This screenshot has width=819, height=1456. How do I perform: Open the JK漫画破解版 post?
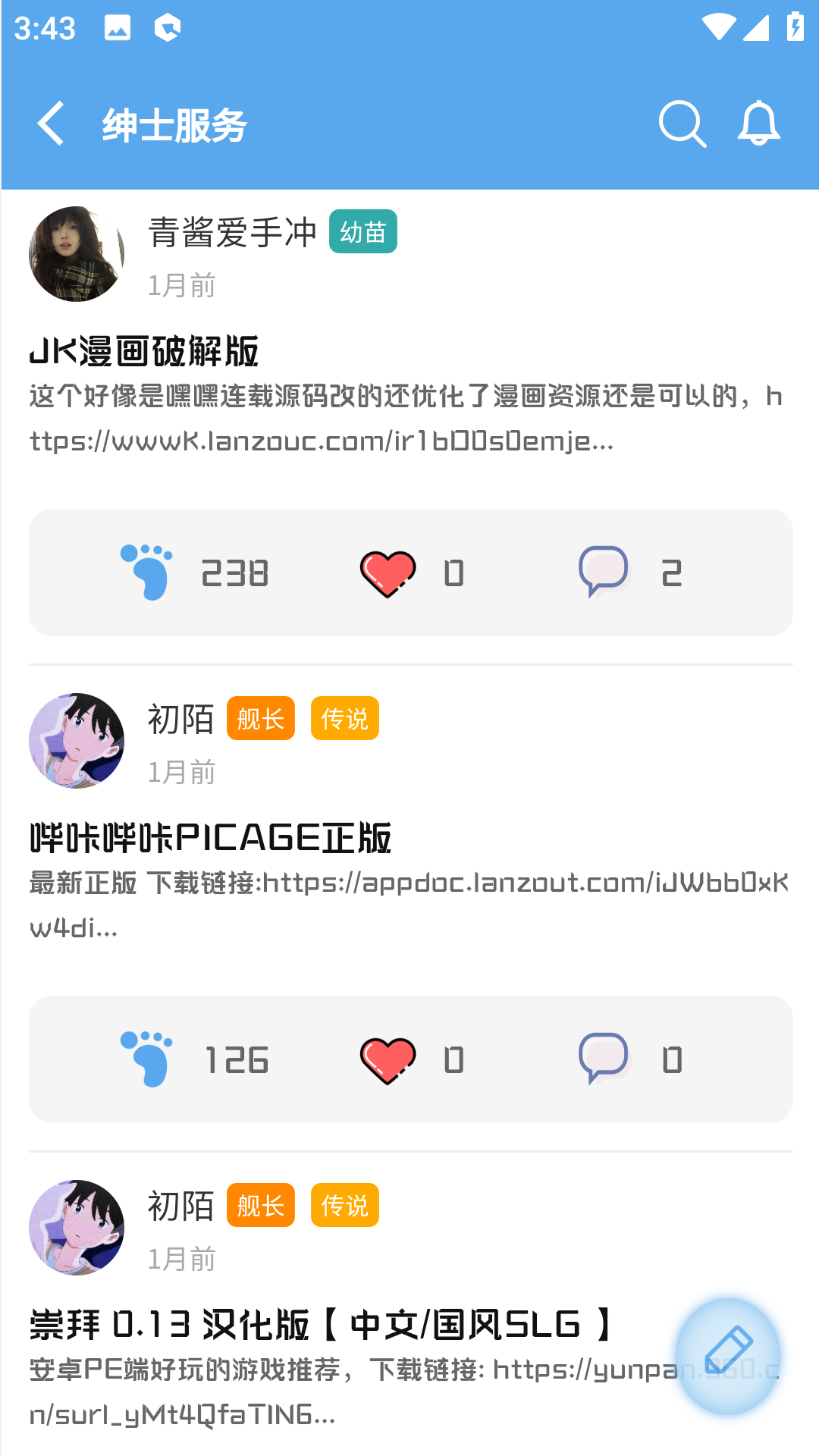tap(144, 352)
